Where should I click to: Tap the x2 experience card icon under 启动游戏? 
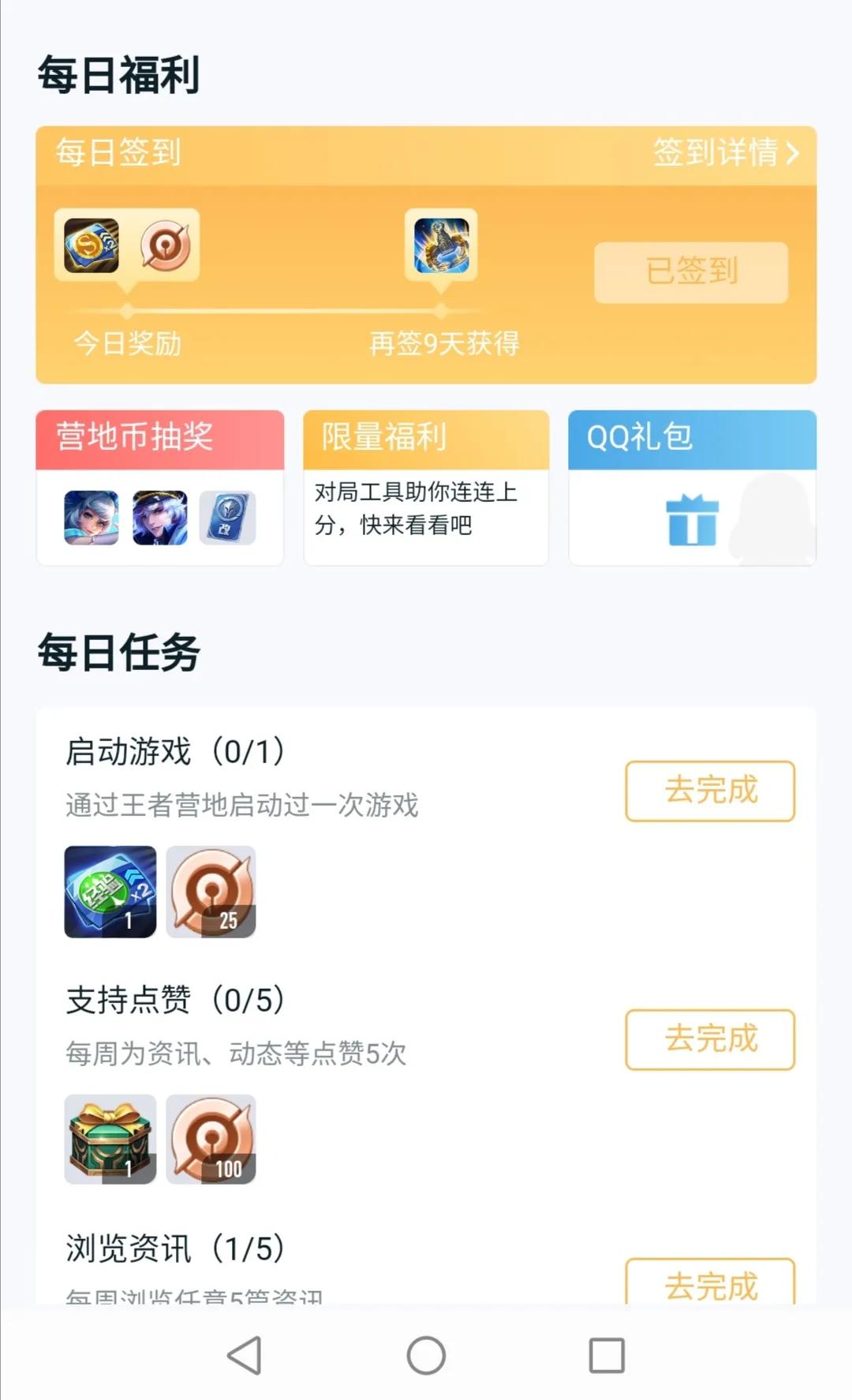coord(109,892)
